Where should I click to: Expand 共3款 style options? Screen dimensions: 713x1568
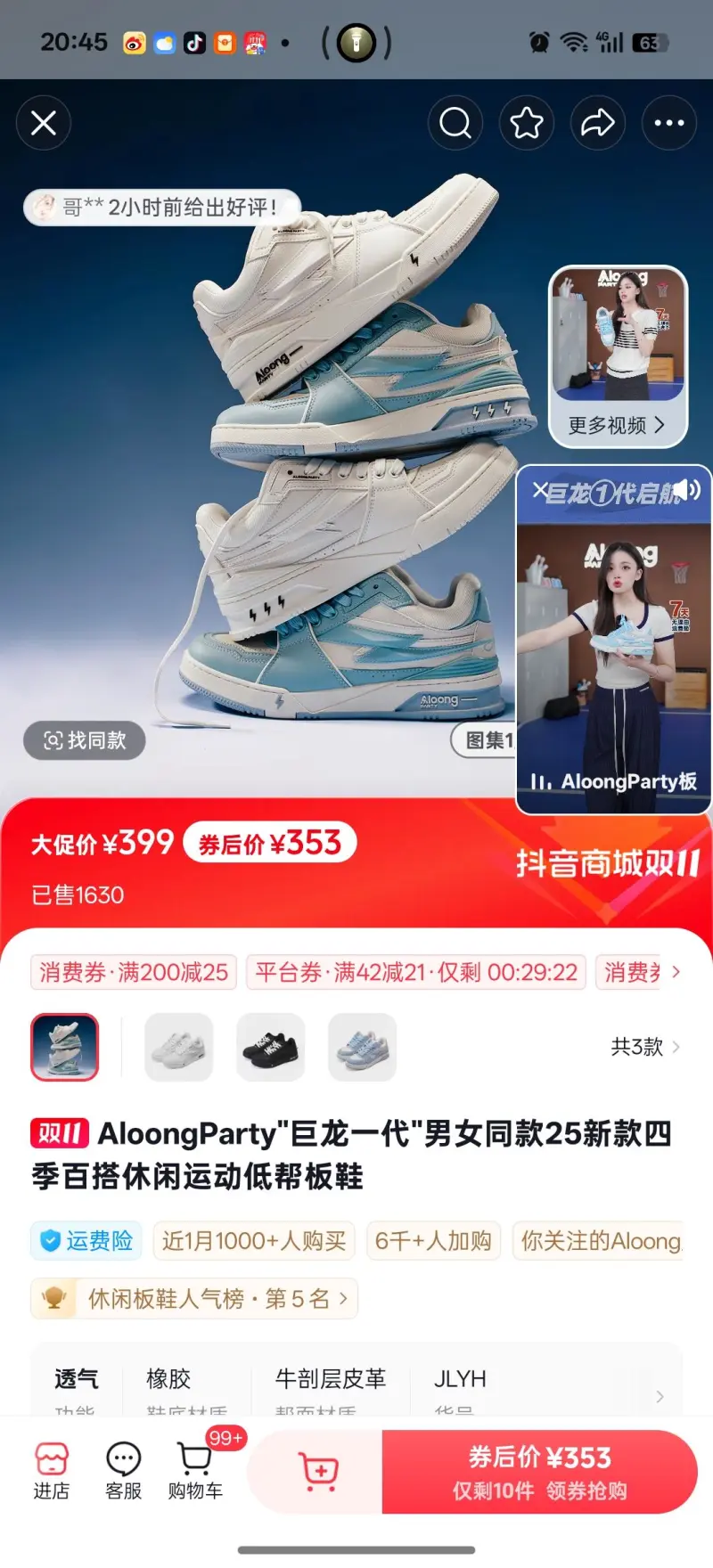tap(645, 1047)
